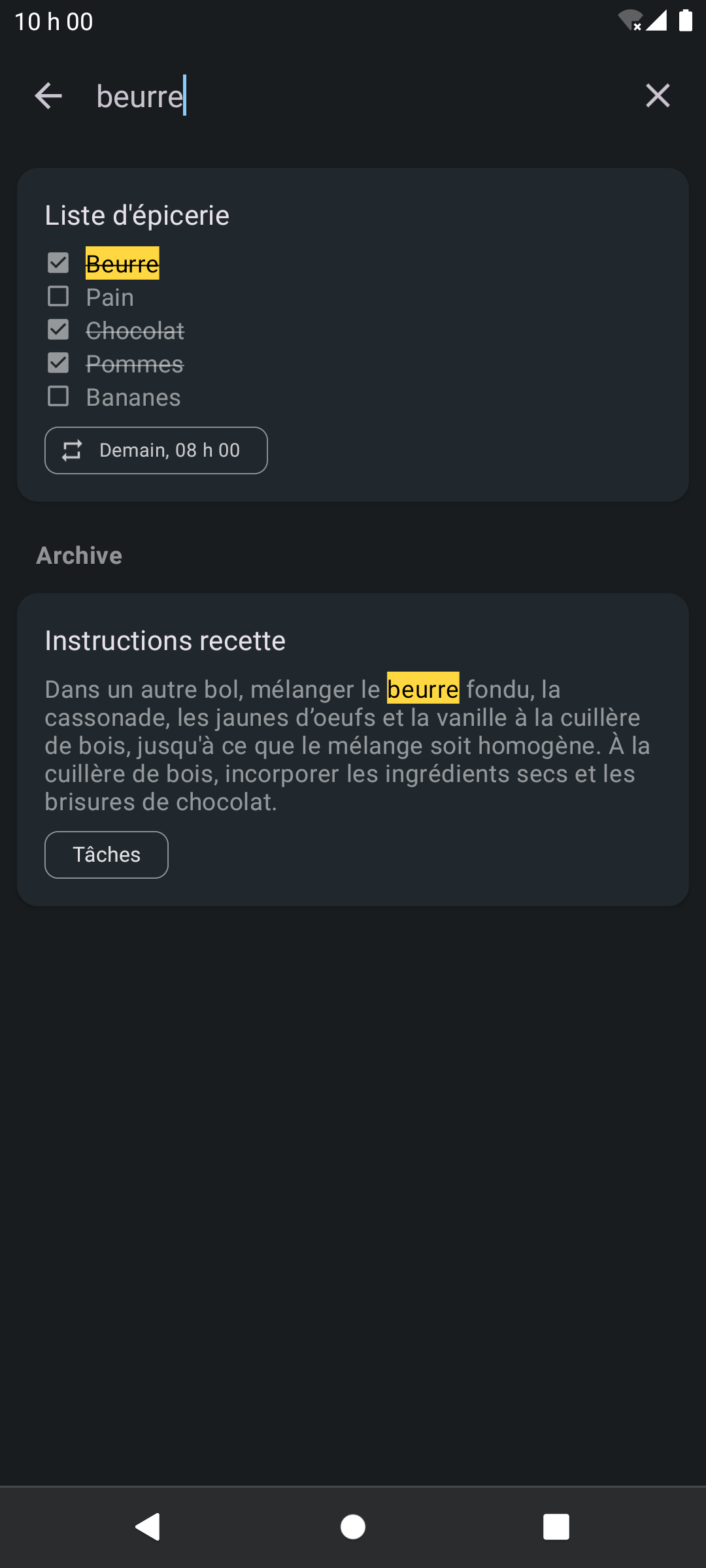Uncheck the Beurre item
This screenshot has width=706, height=1568.
point(58,263)
